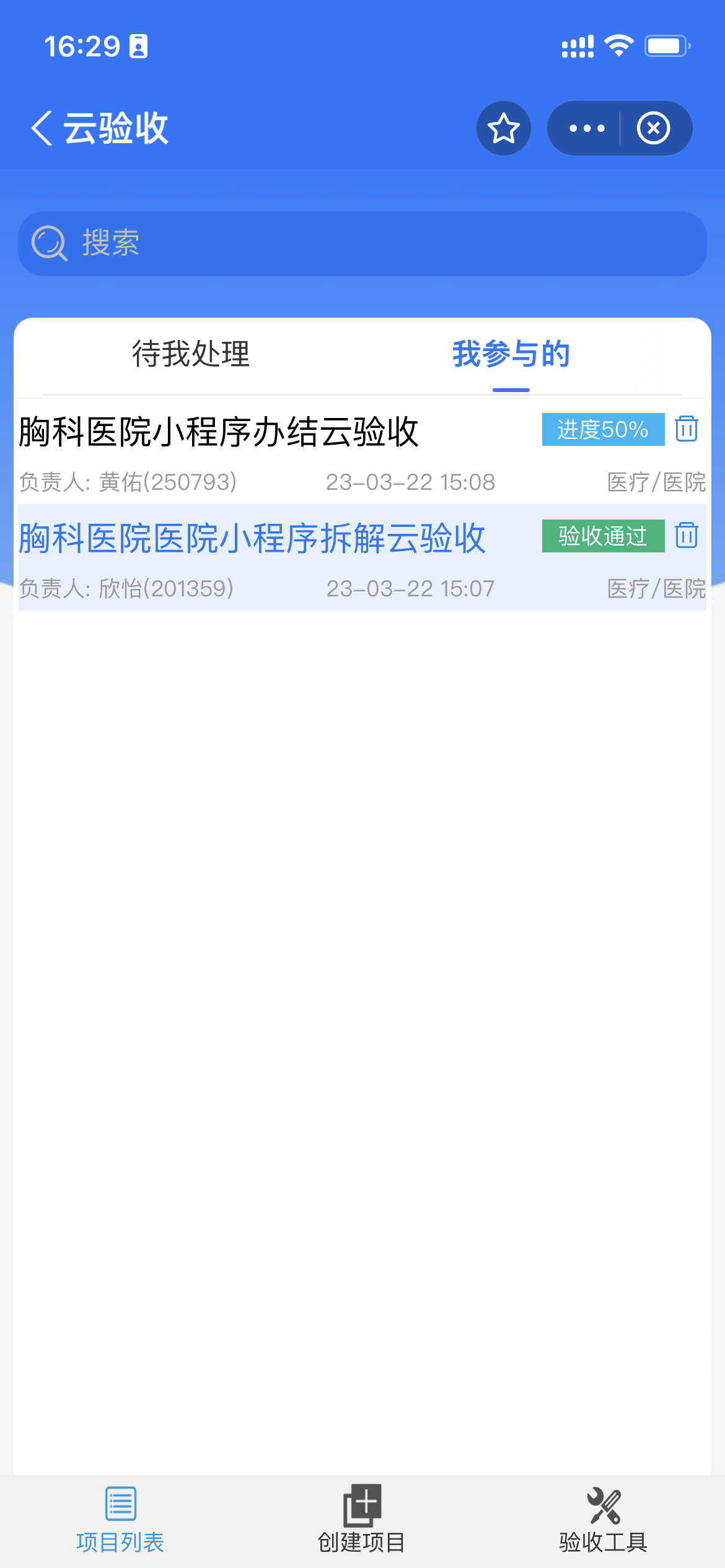Go to 创建项目 tab
This screenshot has width=725, height=1568.
coord(362,1520)
